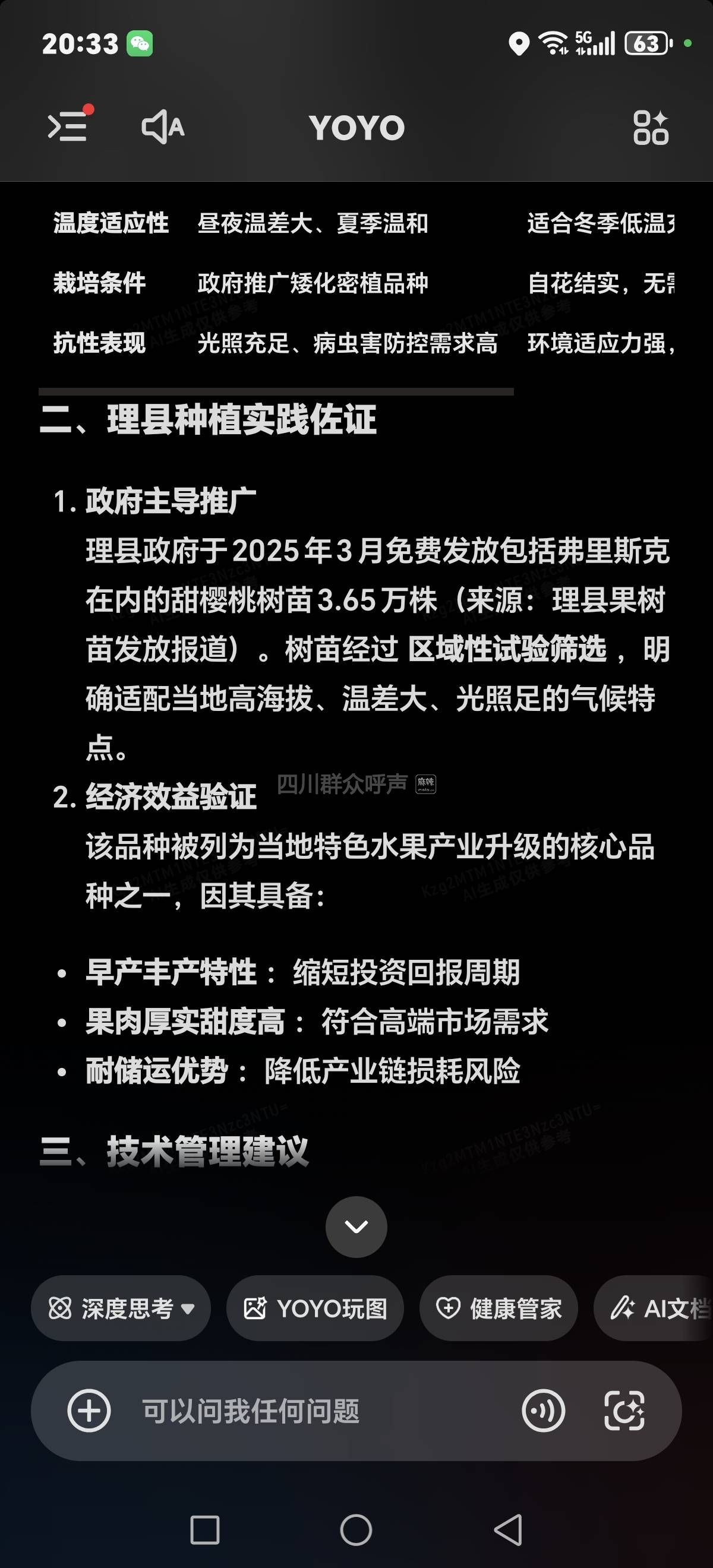Jump to bottom with down arrow
This screenshot has width=713, height=1568.
click(356, 1226)
